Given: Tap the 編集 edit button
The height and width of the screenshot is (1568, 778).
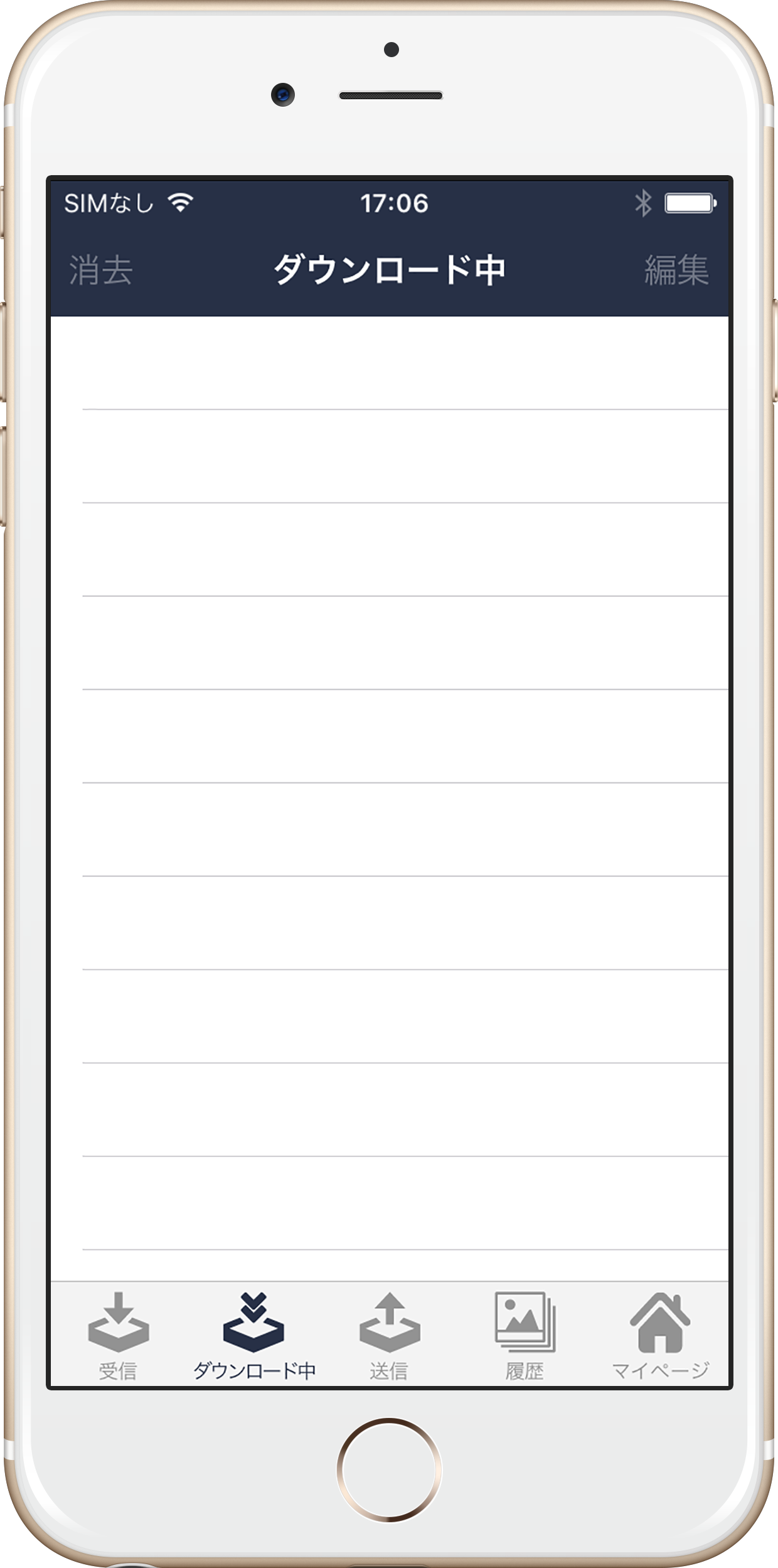Looking at the screenshot, I should click(x=676, y=271).
